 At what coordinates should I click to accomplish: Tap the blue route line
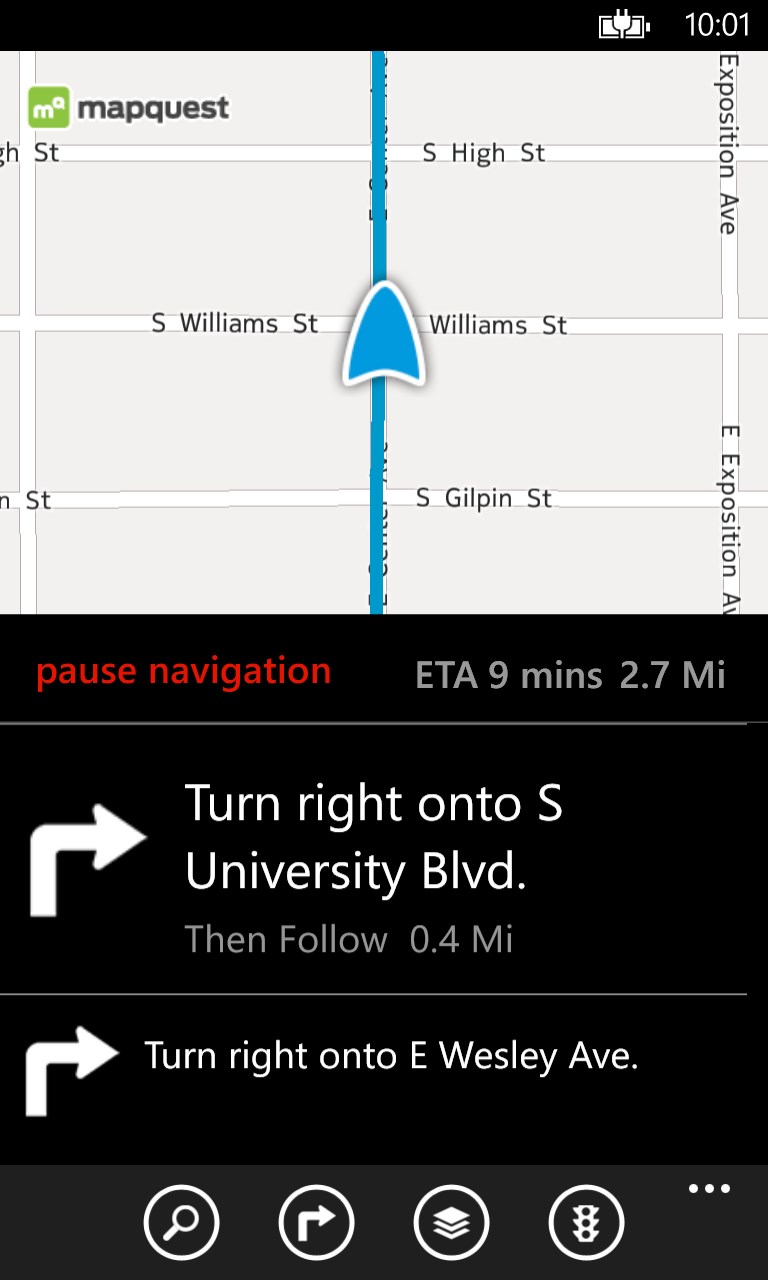coord(379,500)
